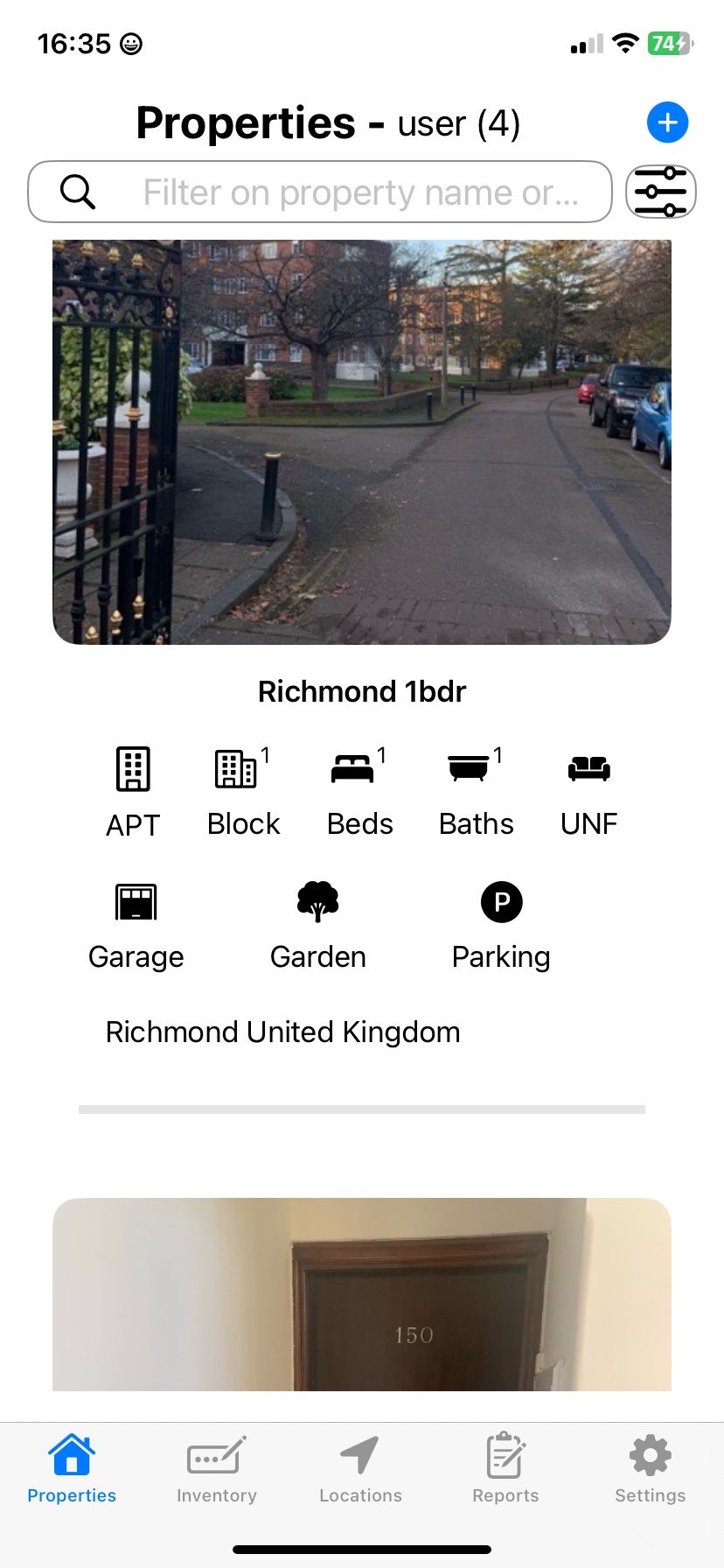
Task: Go to the Reports tab
Action: pyautogui.click(x=505, y=1470)
